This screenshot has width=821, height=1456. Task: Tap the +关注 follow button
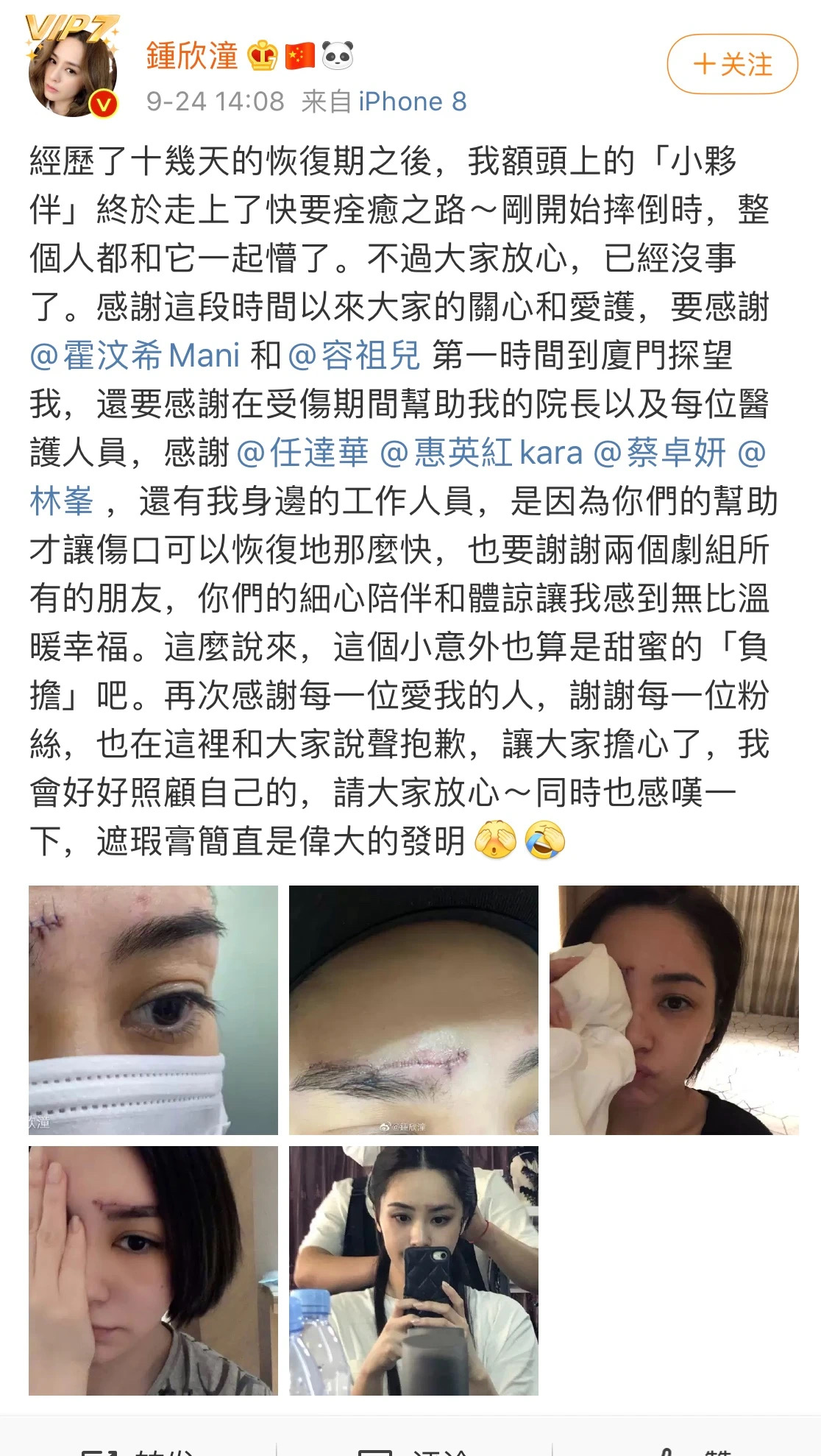pos(732,64)
